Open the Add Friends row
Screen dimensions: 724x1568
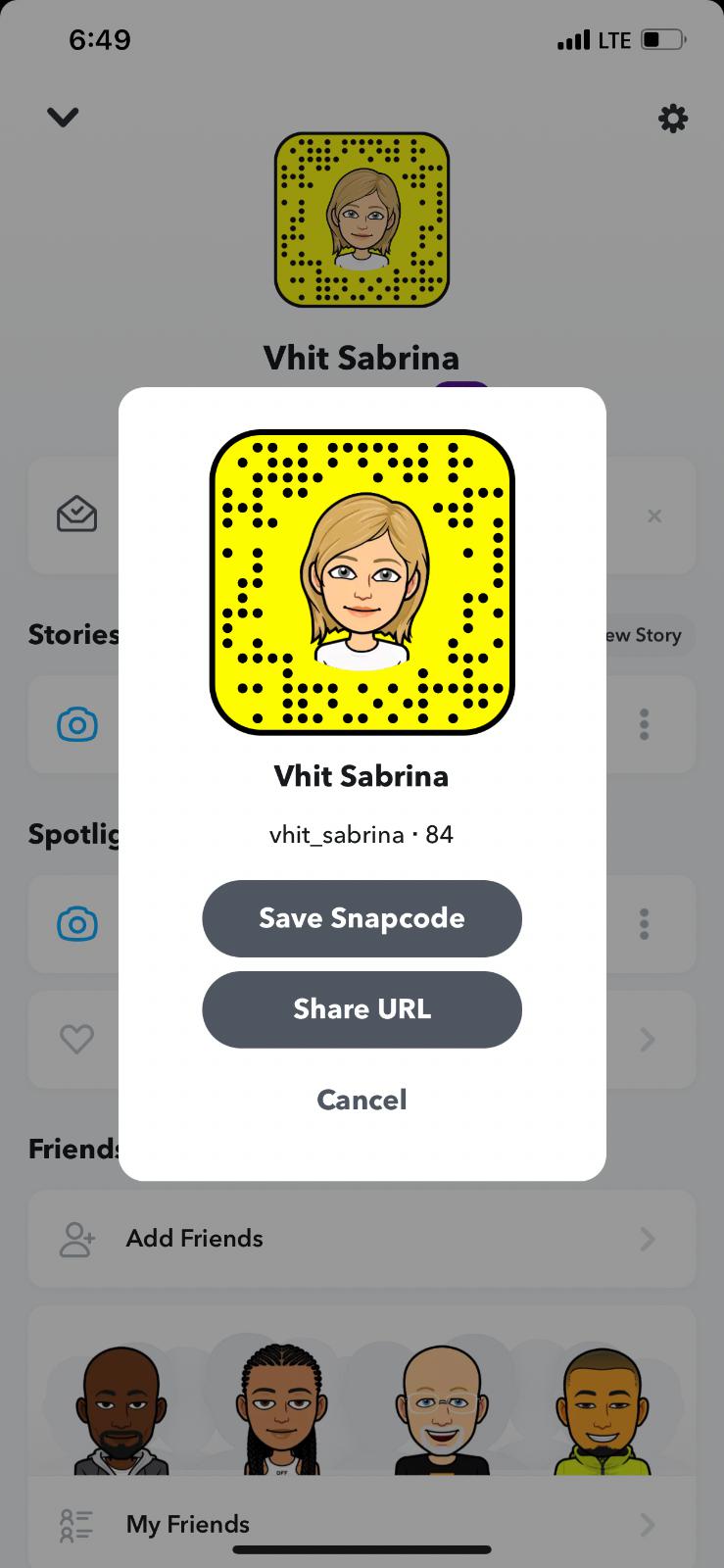click(362, 1239)
